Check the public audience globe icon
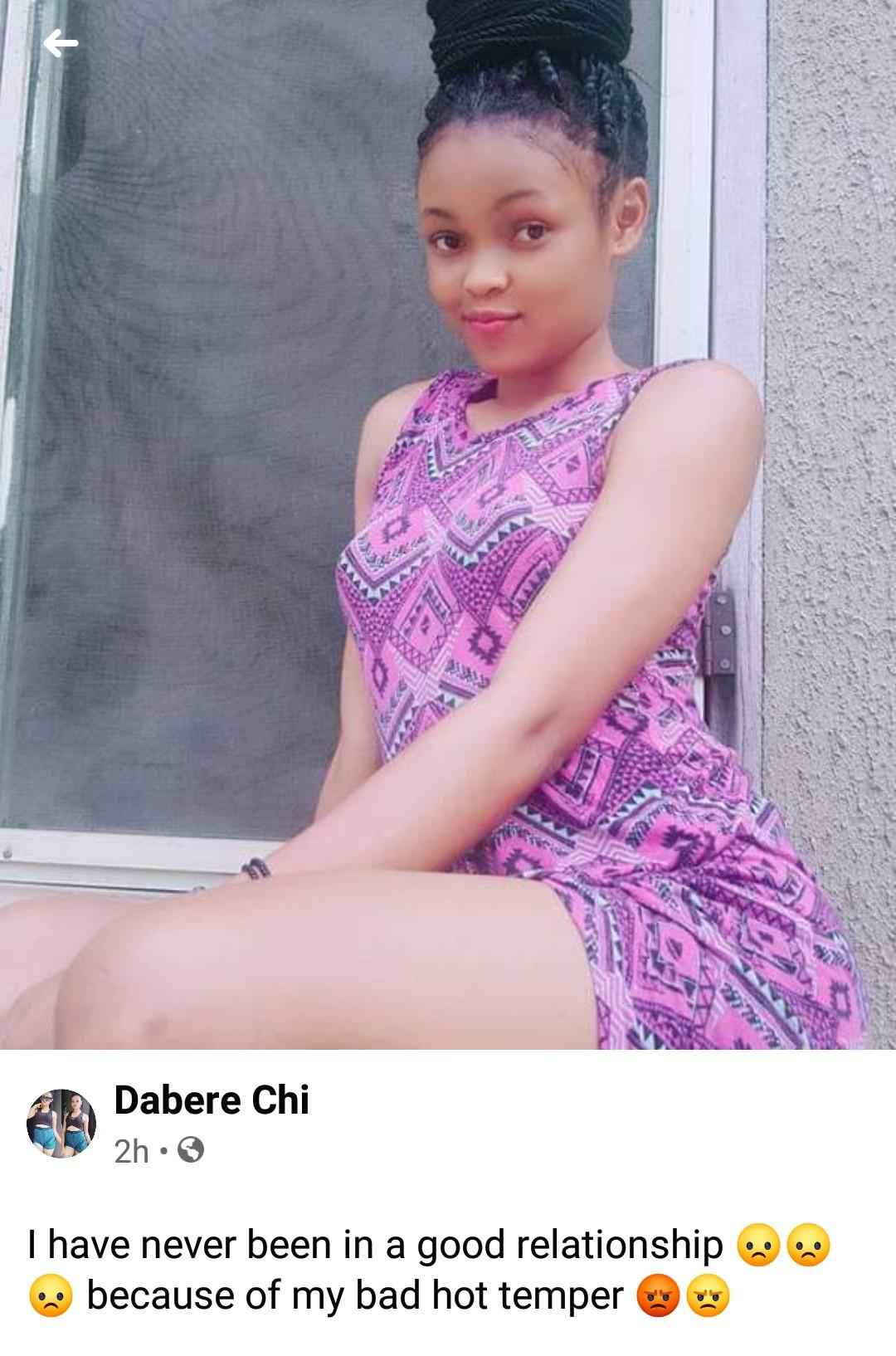The width and height of the screenshot is (896, 1356). [191, 1150]
